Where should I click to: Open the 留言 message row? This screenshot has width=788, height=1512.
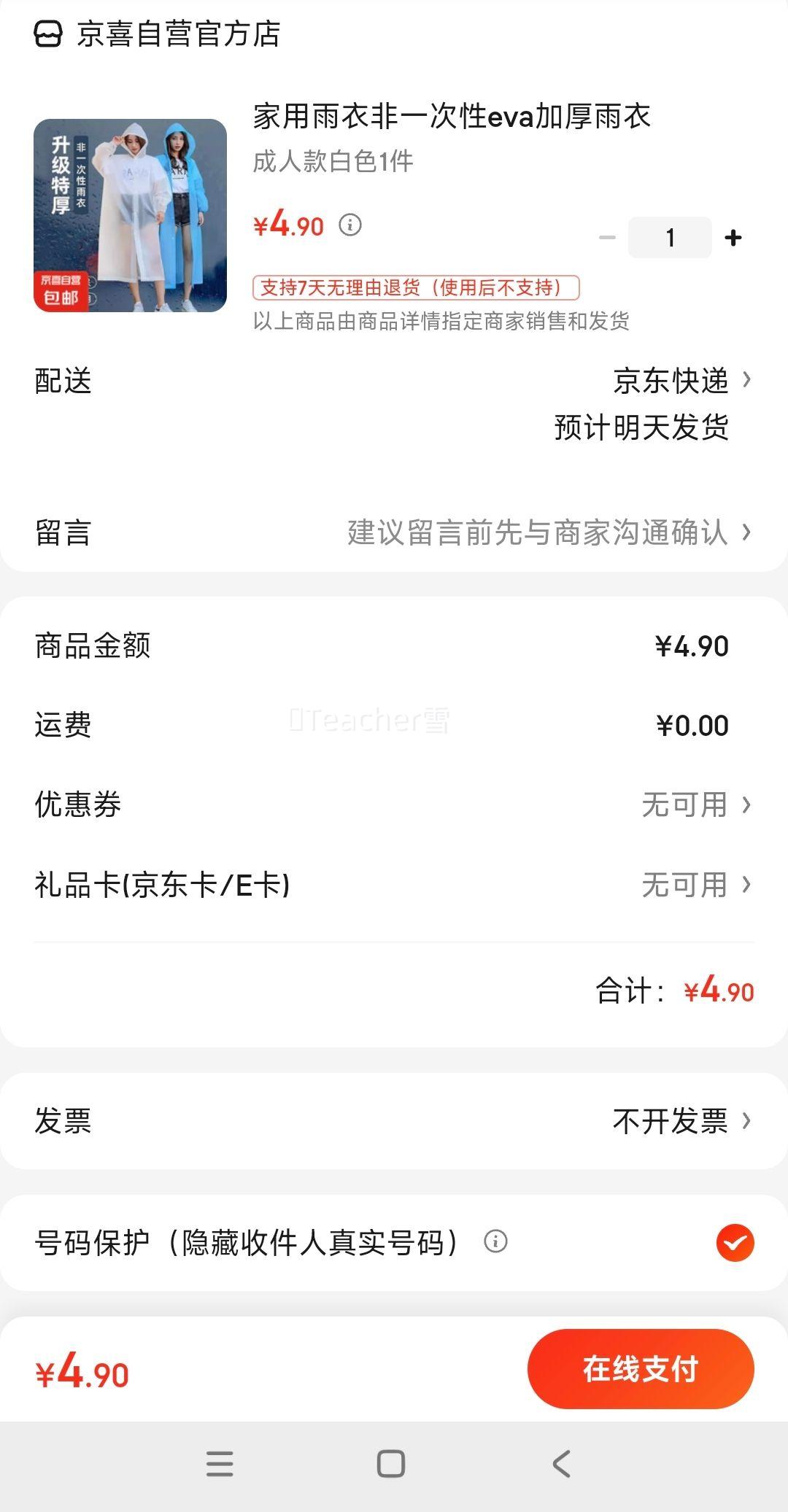coord(394,532)
